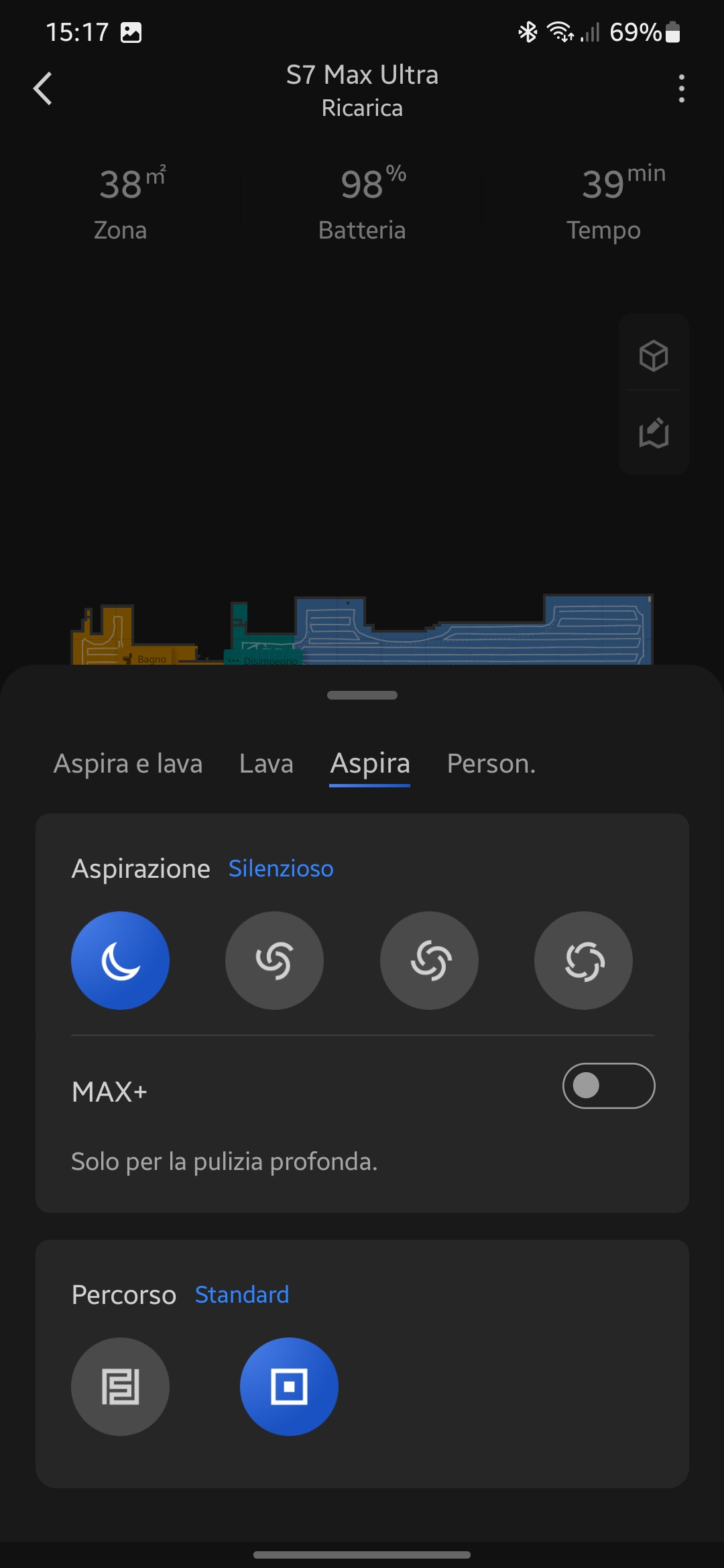
Task: Choose the second suction power level
Action: [274, 960]
